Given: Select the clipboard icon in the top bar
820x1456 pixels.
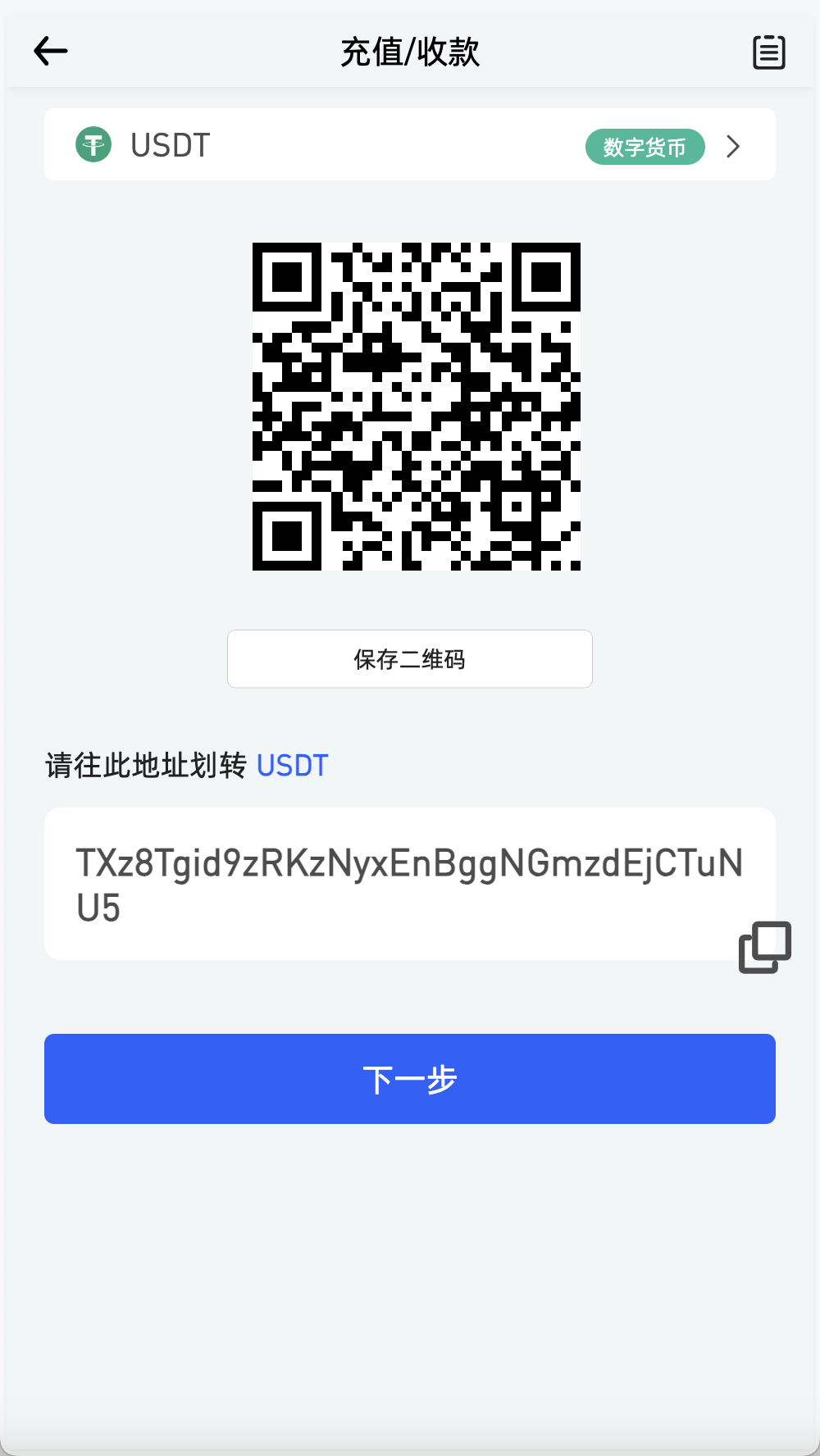Looking at the screenshot, I should 768,51.
